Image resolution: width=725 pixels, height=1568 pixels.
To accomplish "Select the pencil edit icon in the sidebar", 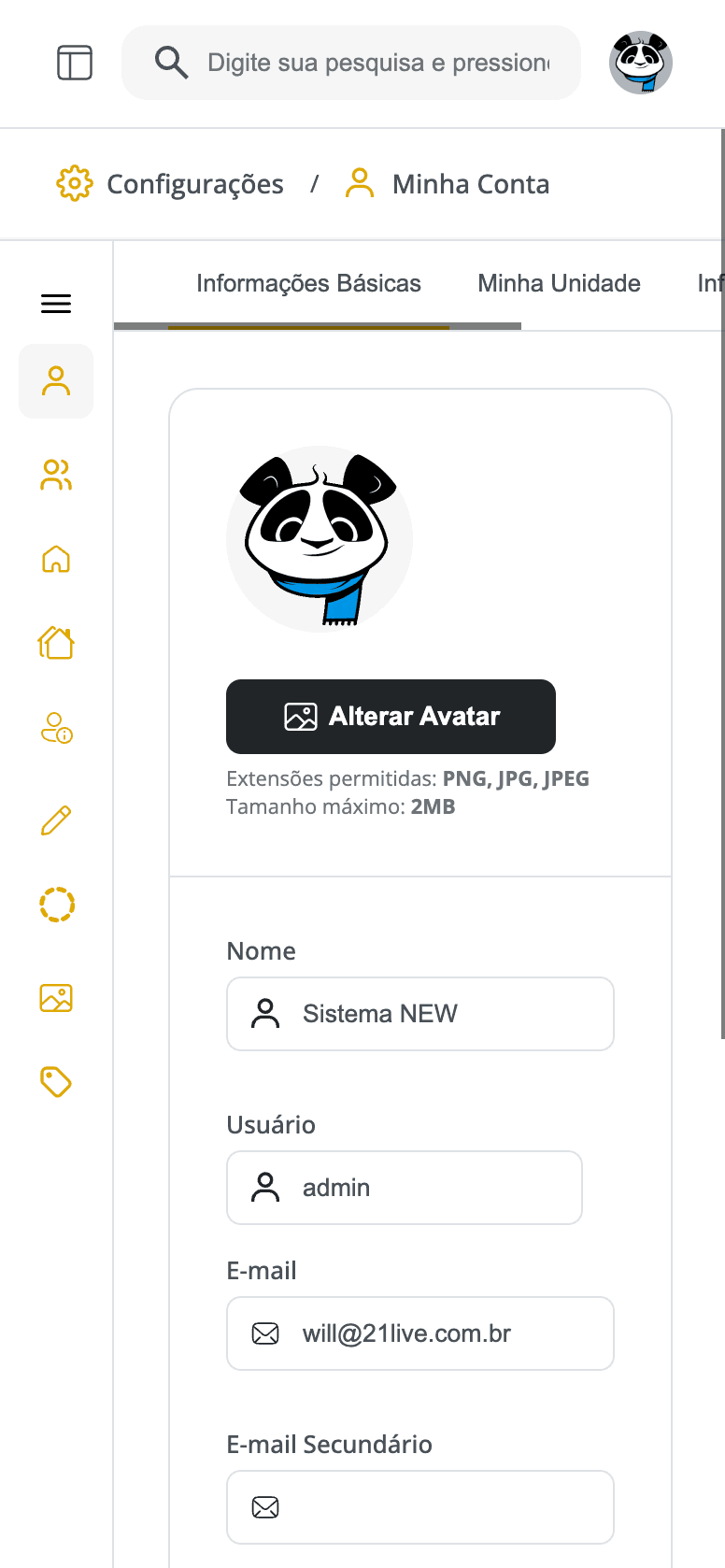I will tap(56, 820).
